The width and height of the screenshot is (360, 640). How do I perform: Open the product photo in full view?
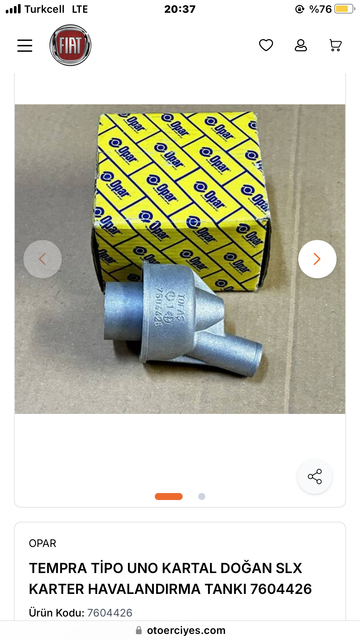tap(180, 259)
